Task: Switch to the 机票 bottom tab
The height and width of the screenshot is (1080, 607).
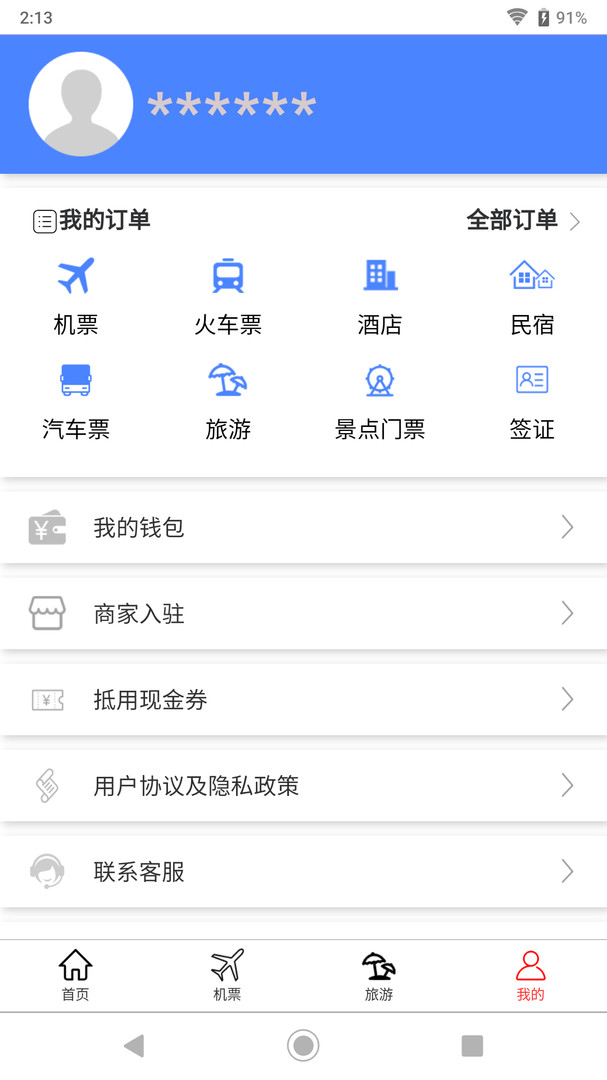Action: [227, 975]
